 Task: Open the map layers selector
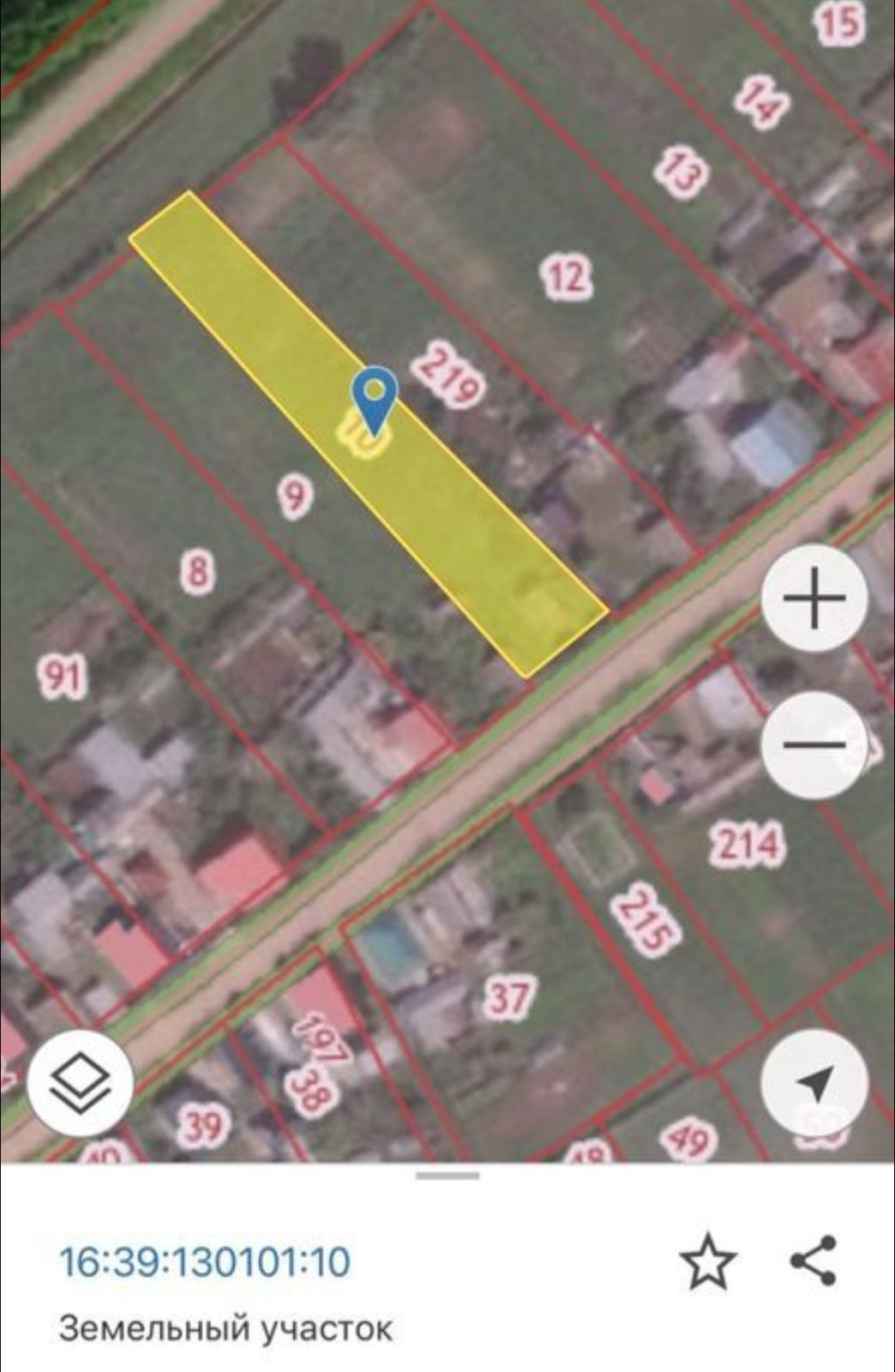pyautogui.click(x=80, y=1083)
